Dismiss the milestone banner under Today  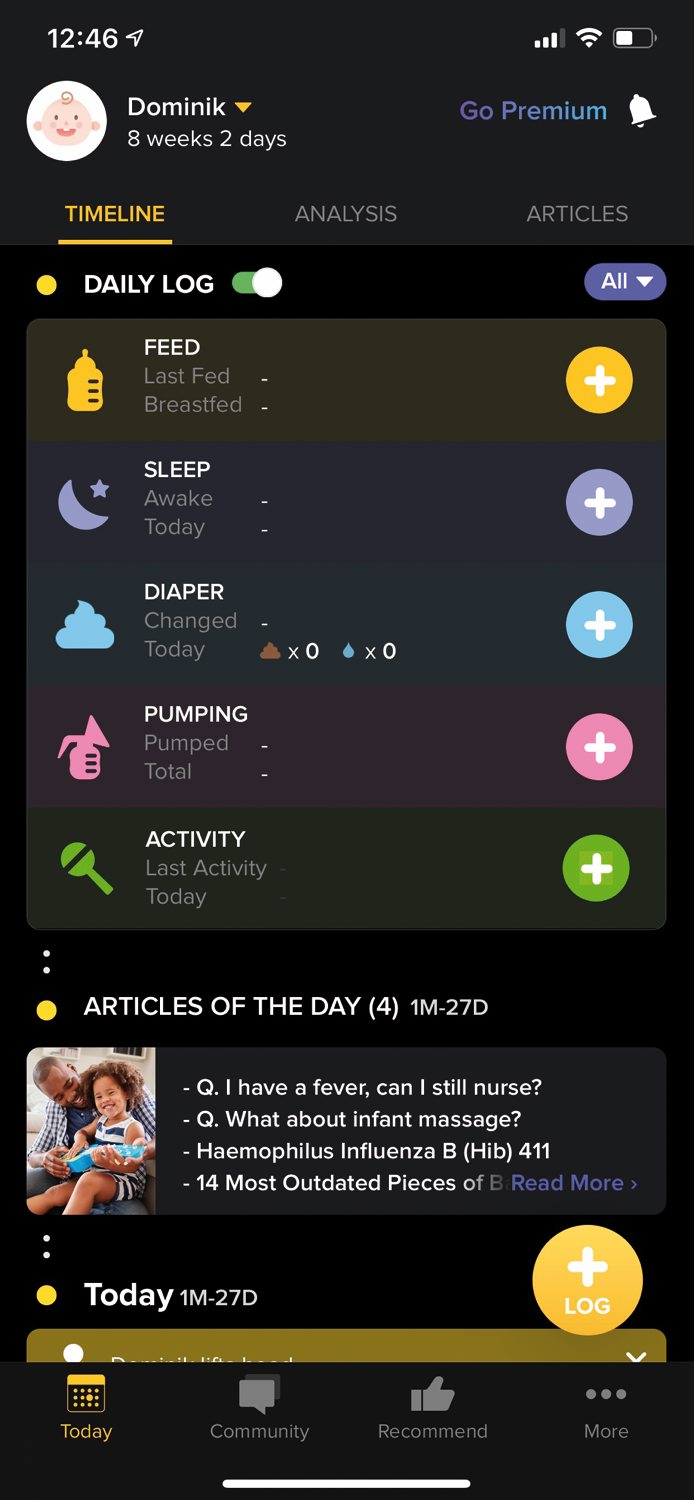pos(636,1356)
